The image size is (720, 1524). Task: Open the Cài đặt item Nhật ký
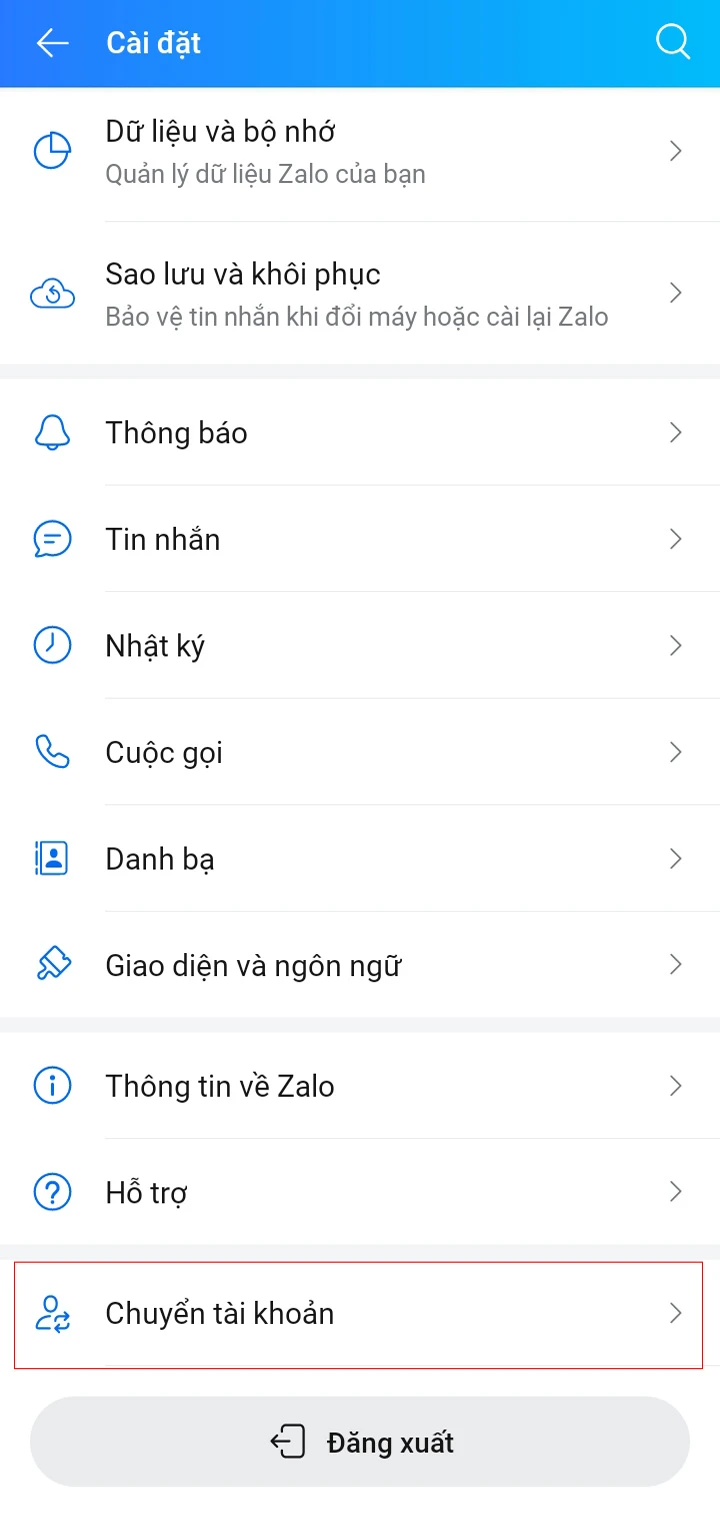click(360, 645)
